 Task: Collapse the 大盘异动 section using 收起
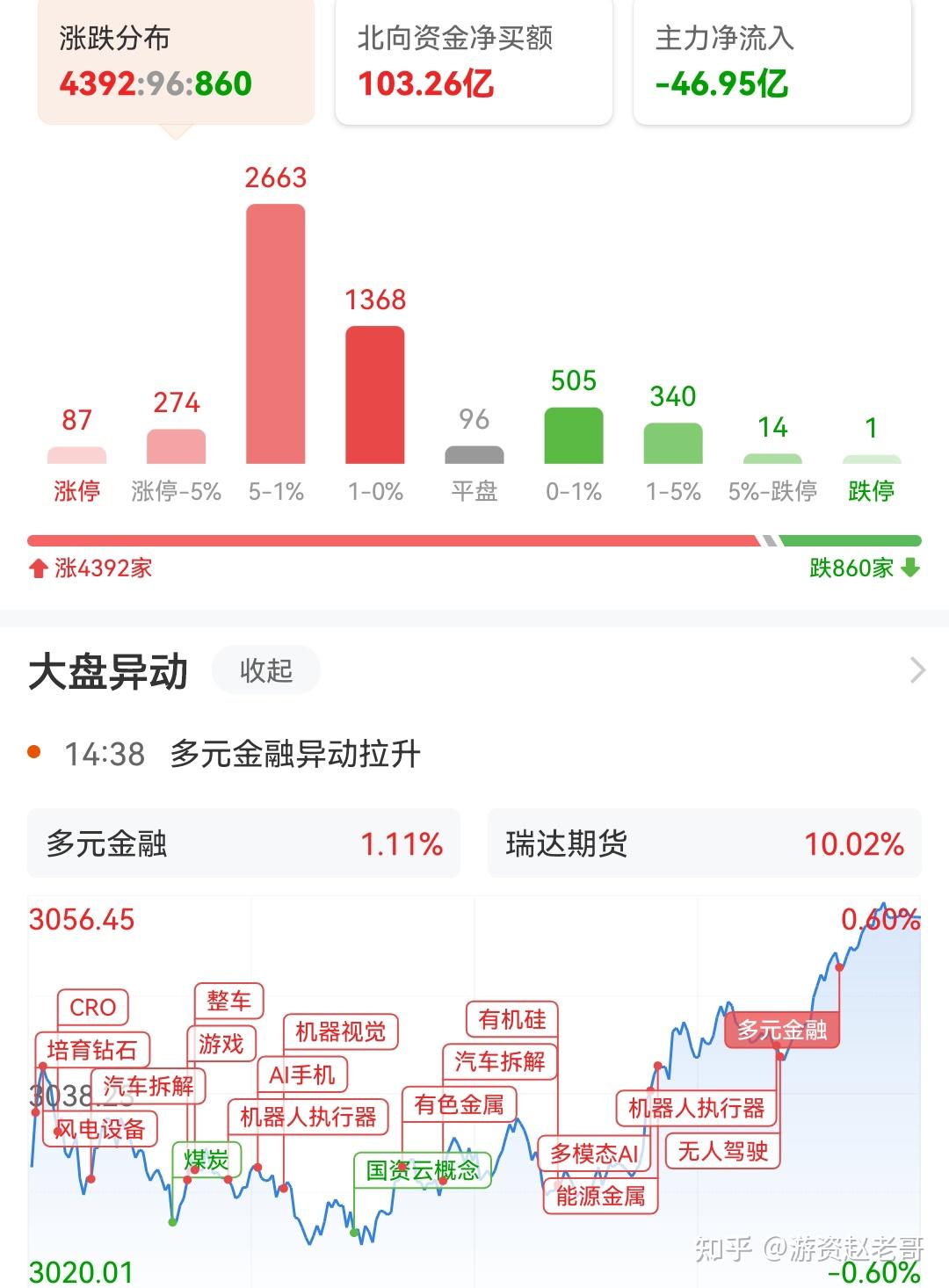(x=266, y=669)
